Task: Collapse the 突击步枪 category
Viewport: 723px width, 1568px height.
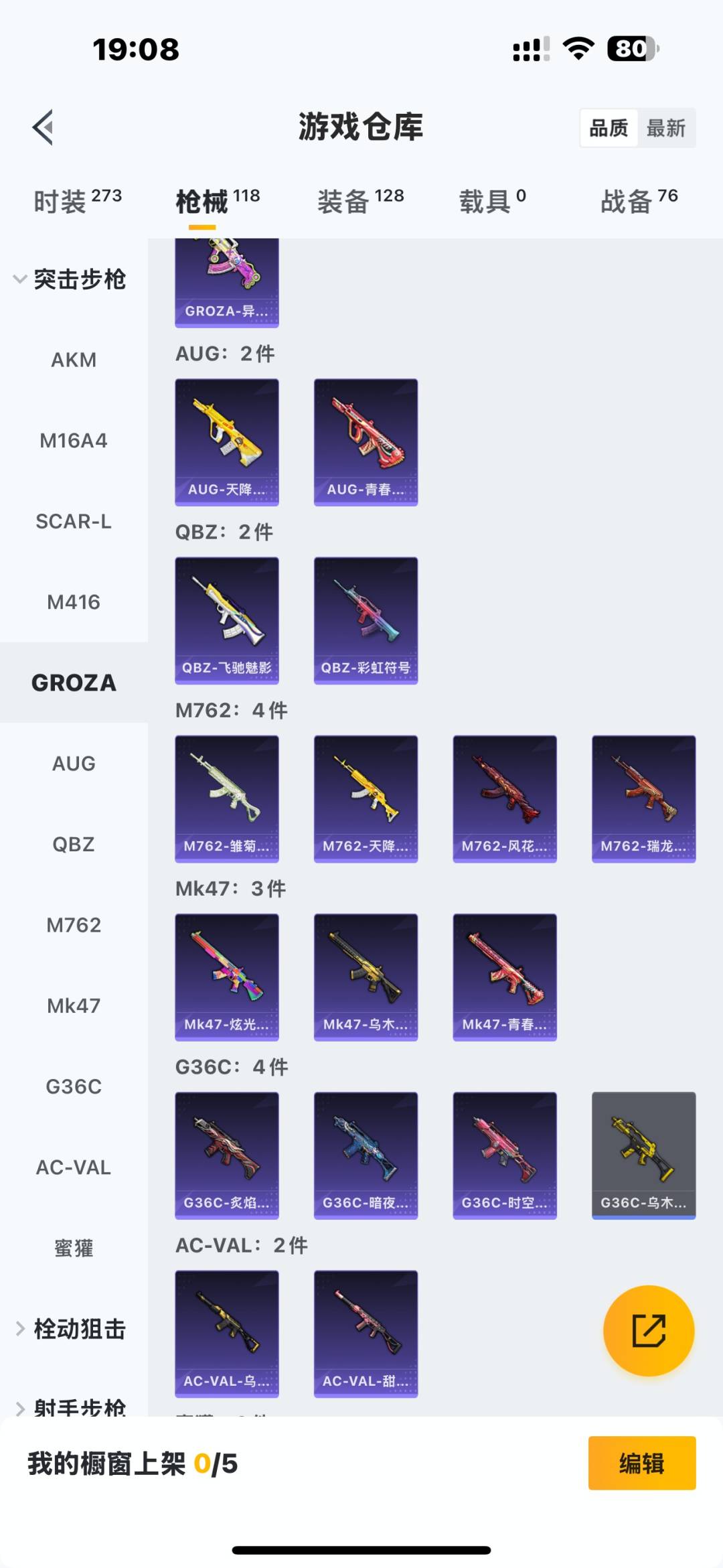Action: click(70, 279)
